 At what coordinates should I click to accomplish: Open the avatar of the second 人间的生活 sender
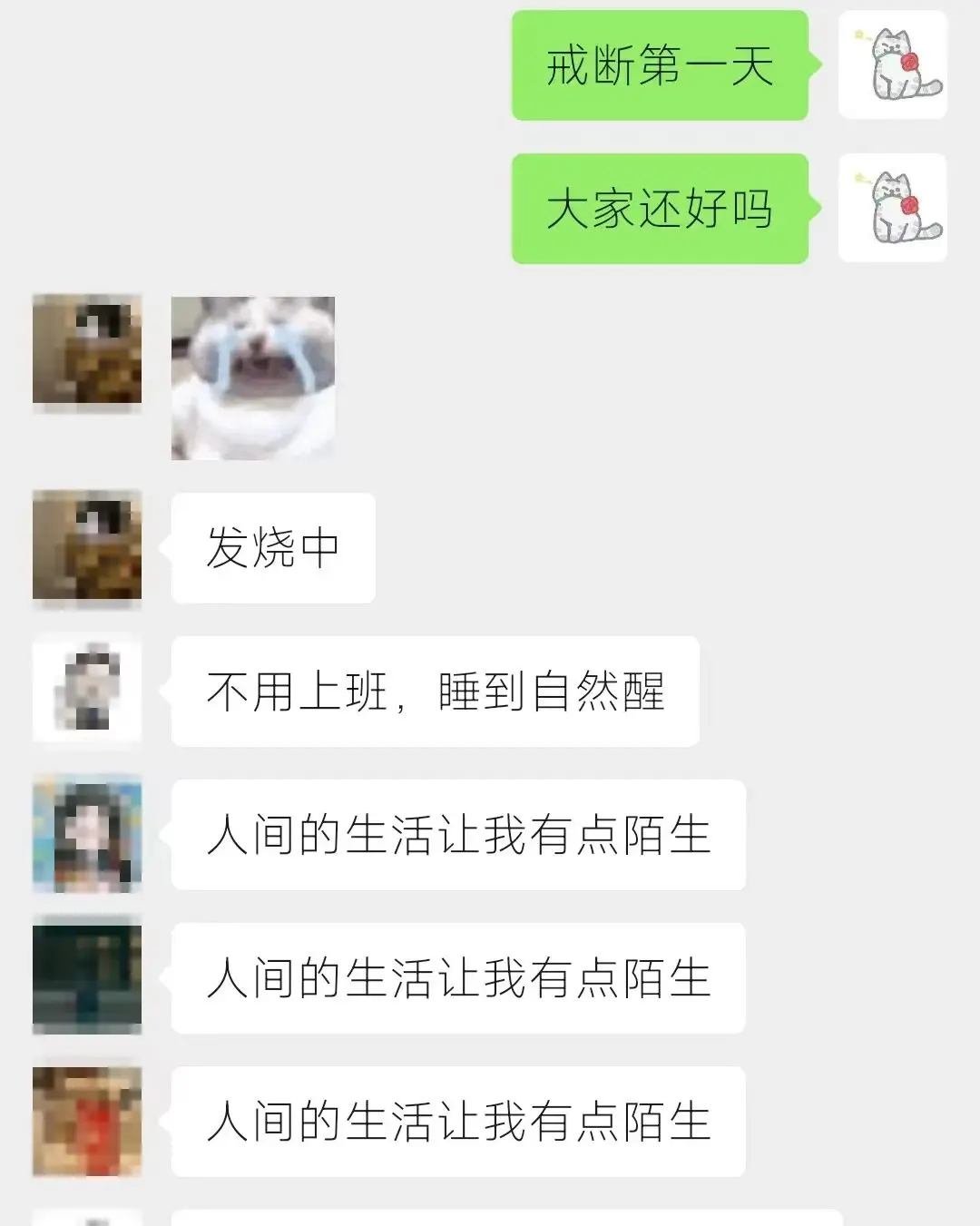click(x=86, y=977)
